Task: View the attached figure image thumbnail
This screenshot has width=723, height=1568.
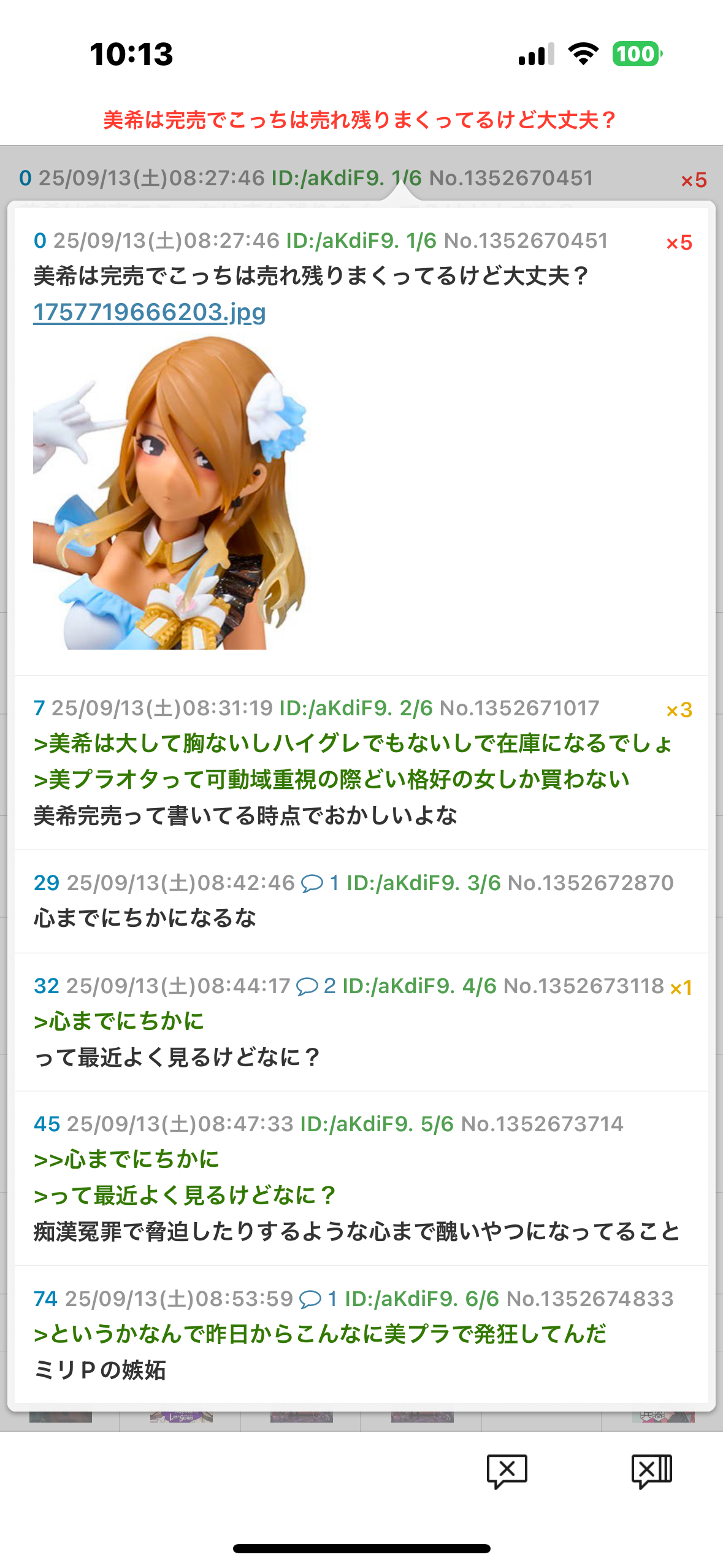Action: 170,493
